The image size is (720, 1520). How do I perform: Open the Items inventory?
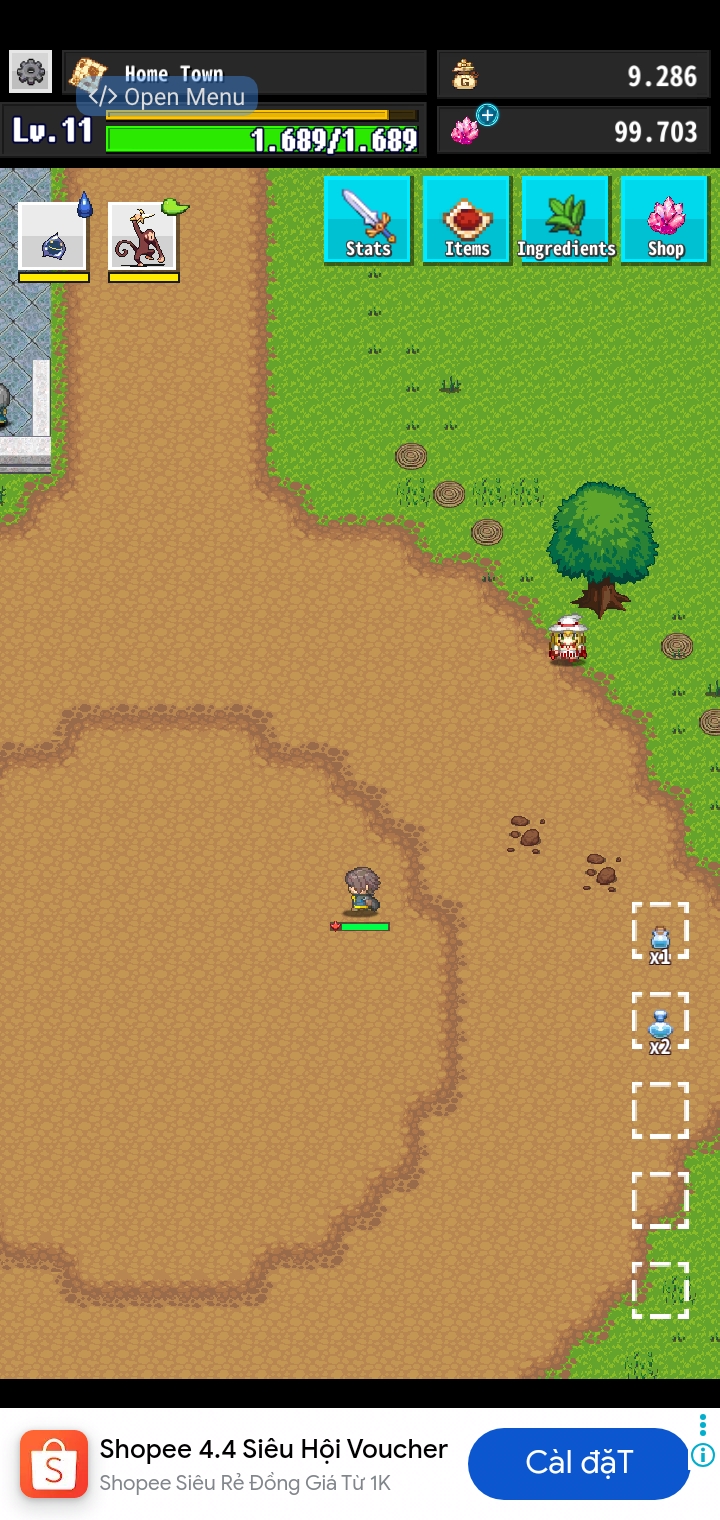click(467, 221)
